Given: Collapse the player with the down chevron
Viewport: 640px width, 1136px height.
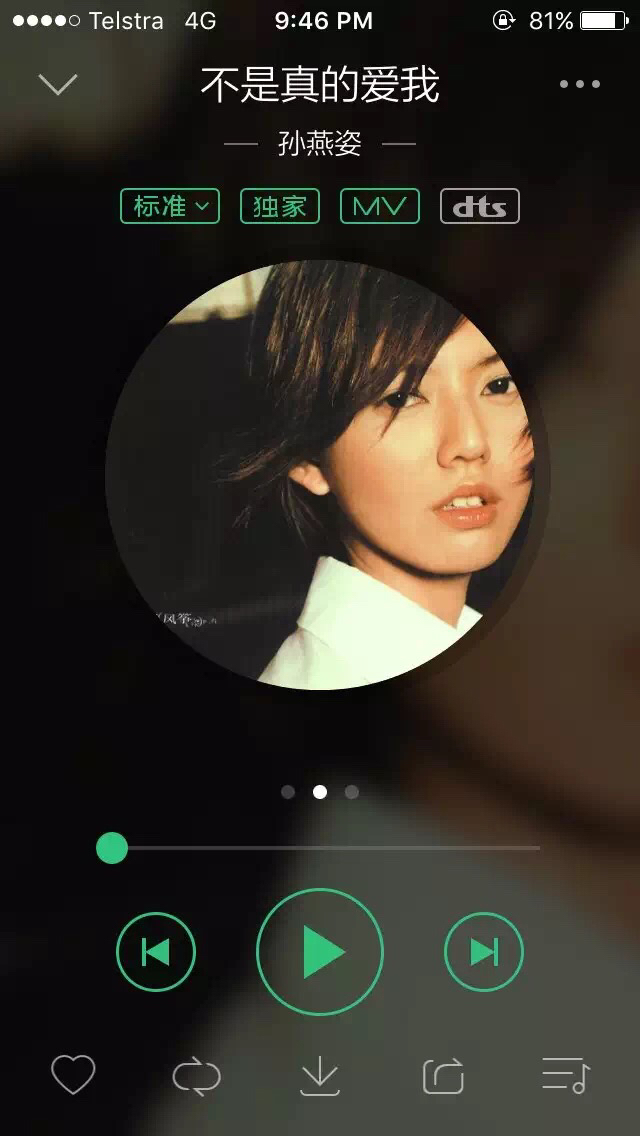Looking at the screenshot, I should click(x=58, y=84).
